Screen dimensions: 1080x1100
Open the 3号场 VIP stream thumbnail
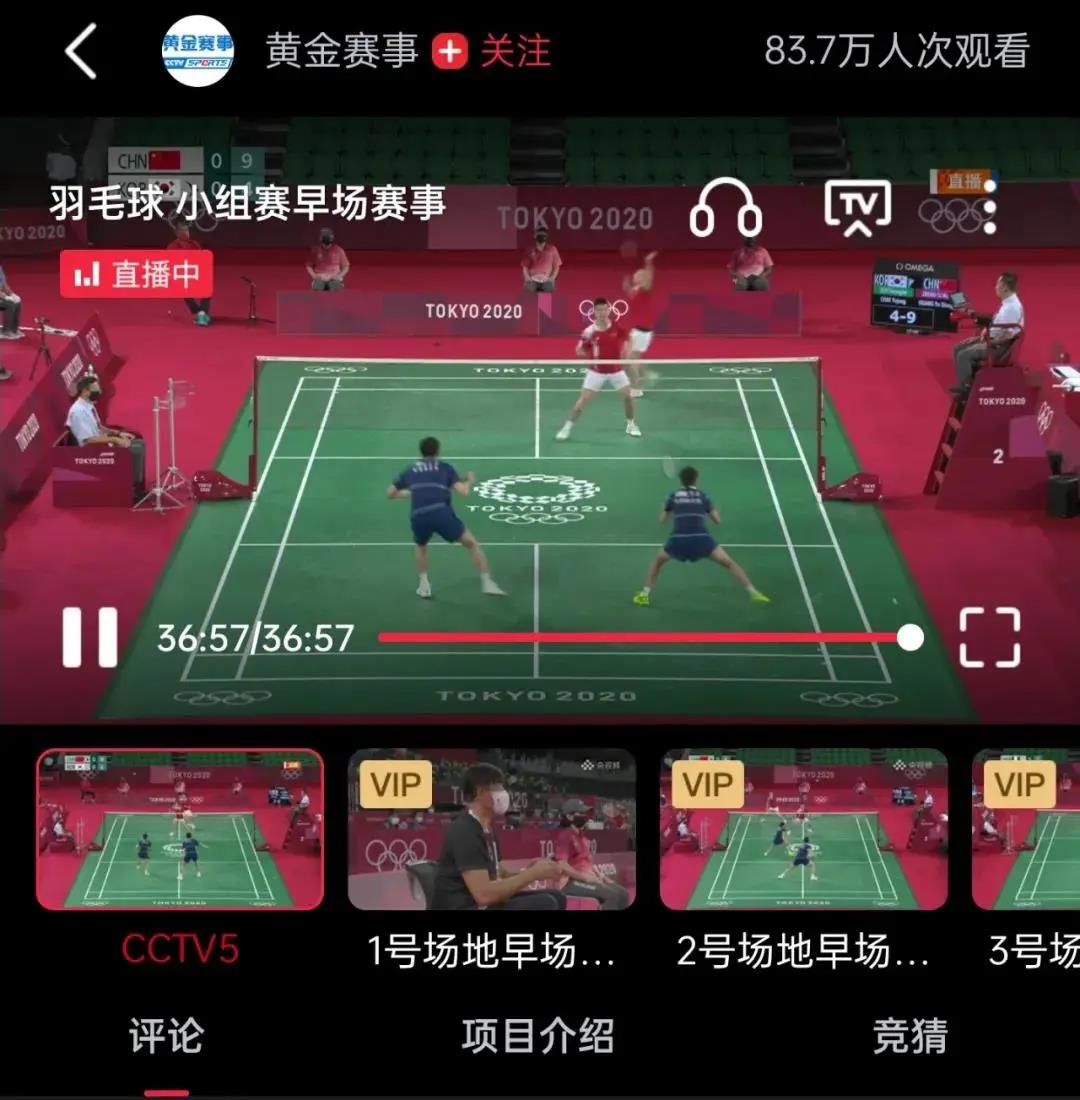(x=1028, y=829)
